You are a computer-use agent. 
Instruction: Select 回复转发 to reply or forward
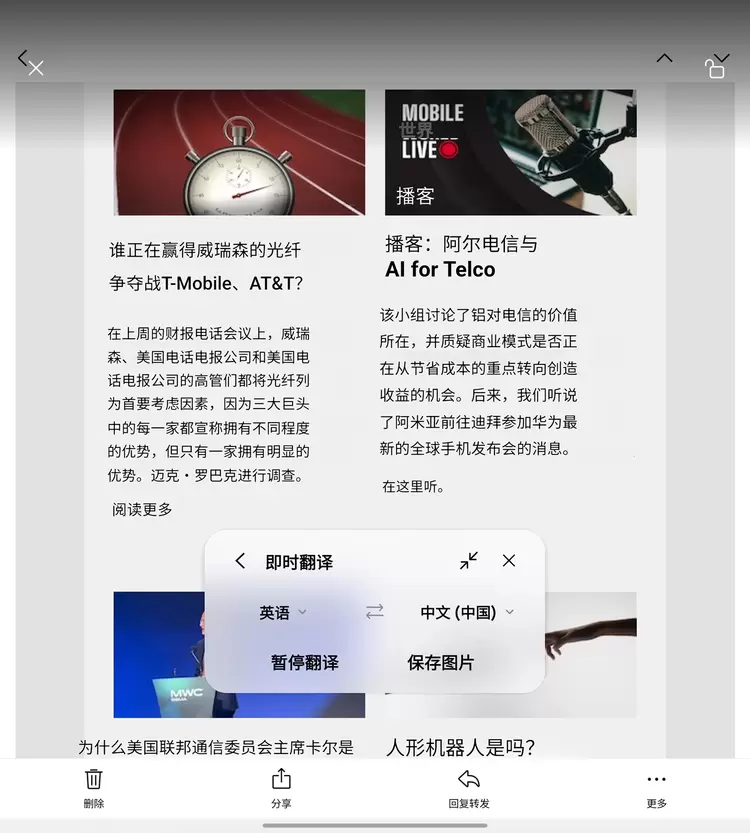click(469, 788)
